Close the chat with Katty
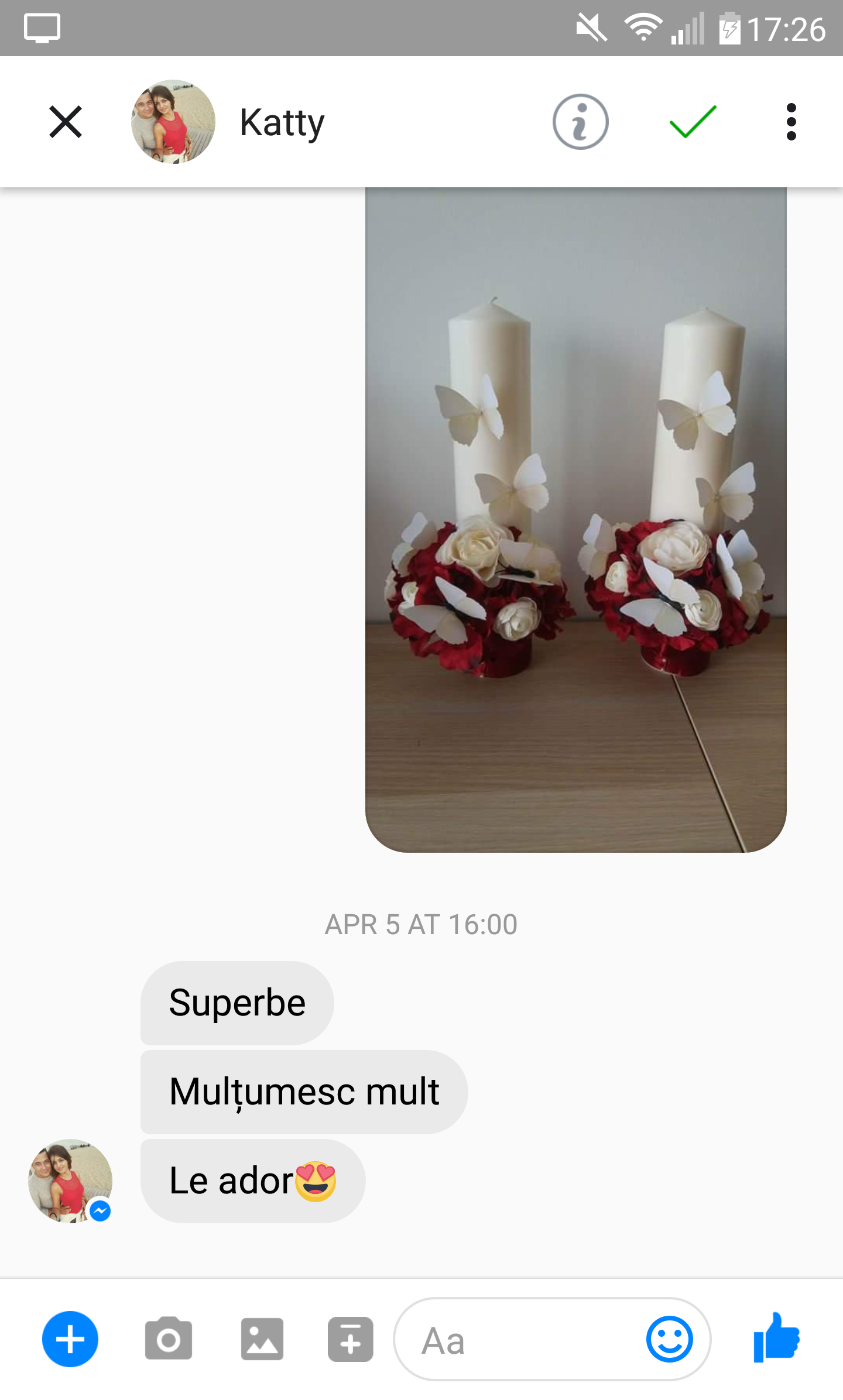 point(66,122)
